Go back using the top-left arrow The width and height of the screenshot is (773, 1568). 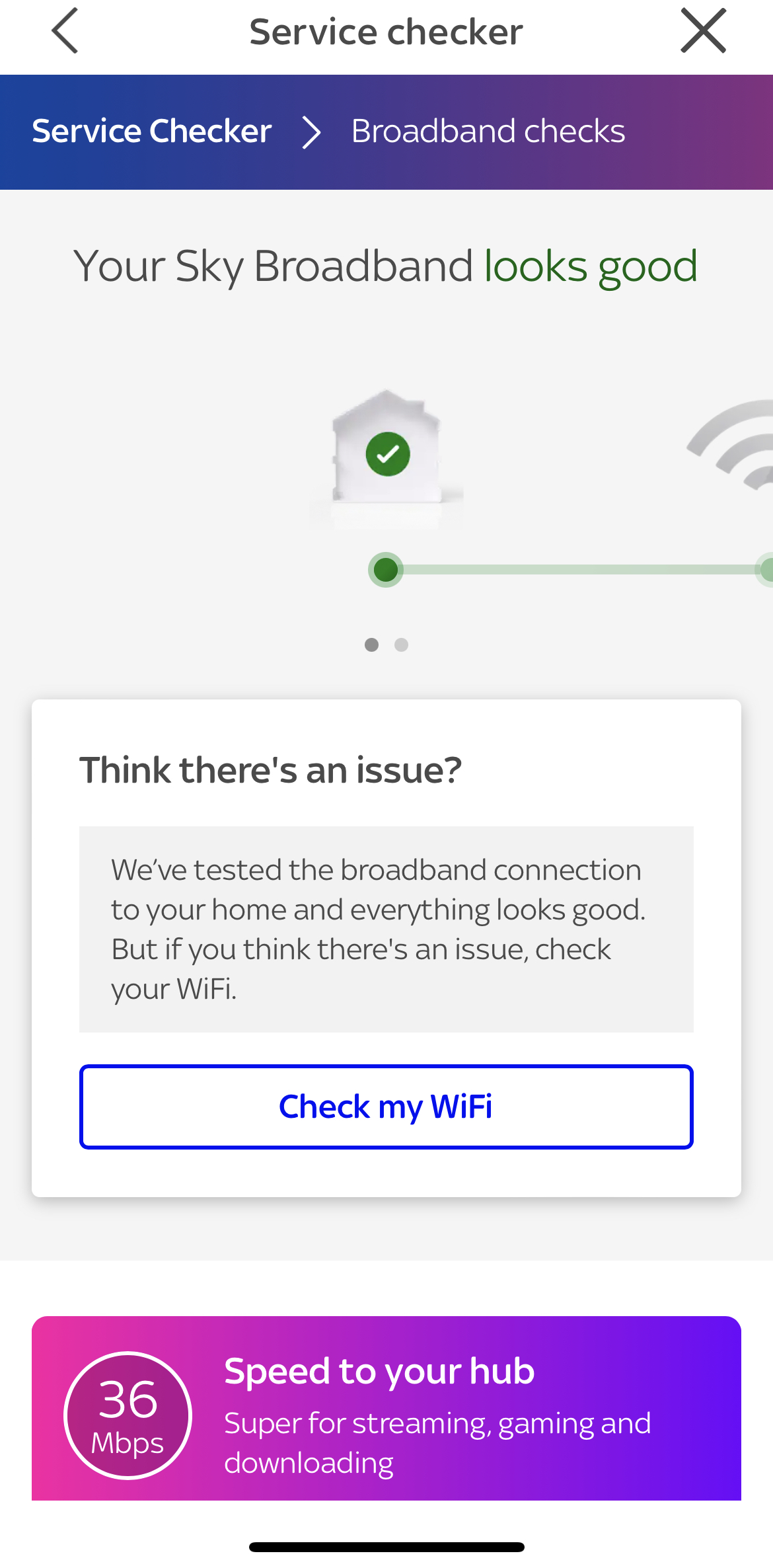pos(65,31)
